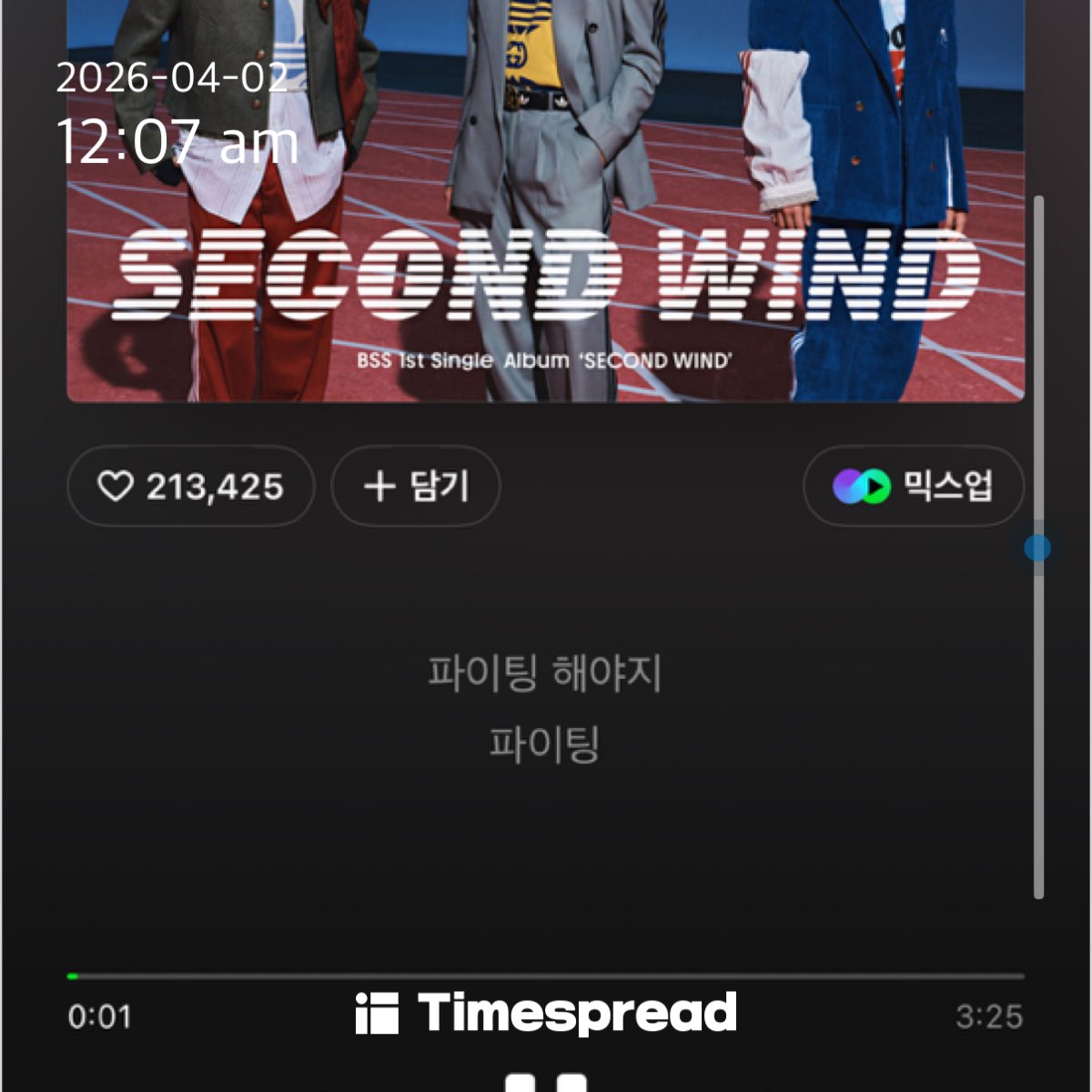Add the song via 담기 button
The height and width of the screenshot is (1092, 1092).
tap(416, 486)
